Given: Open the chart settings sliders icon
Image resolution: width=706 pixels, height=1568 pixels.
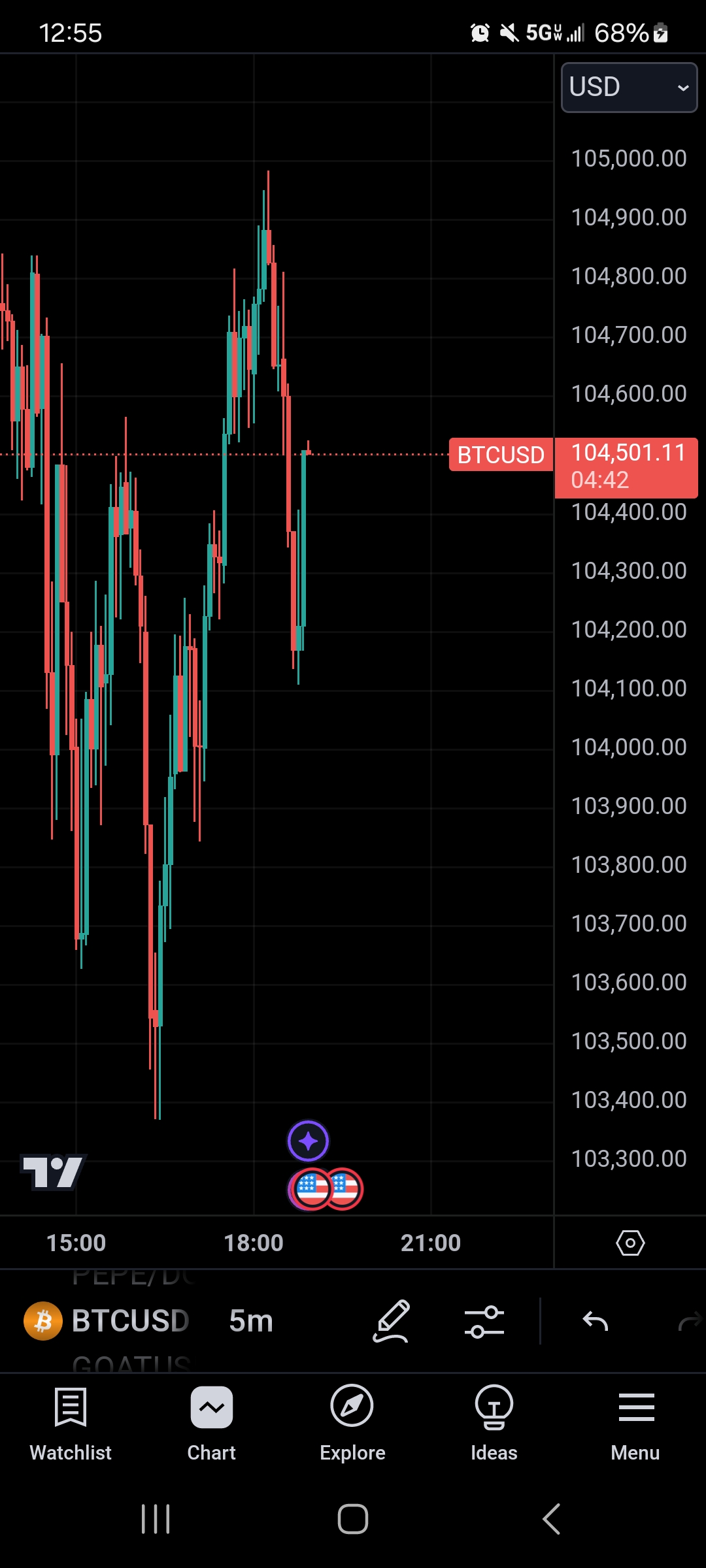Looking at the screenshot, I should tap(484, 1321).
